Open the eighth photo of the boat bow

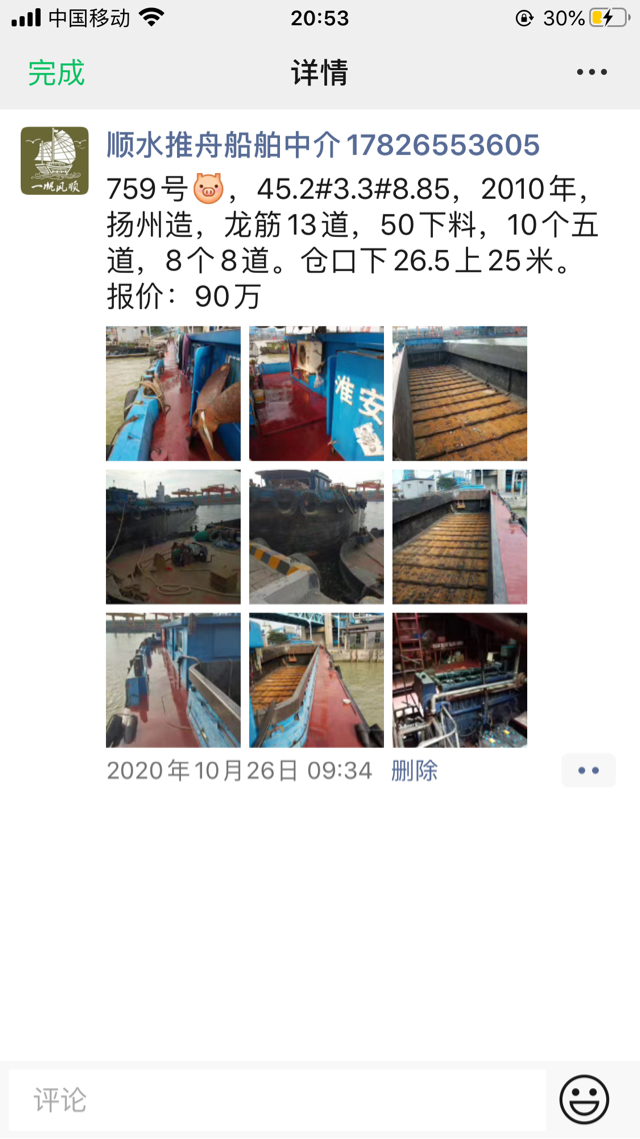pyautogui.click(x=316, y=680)
